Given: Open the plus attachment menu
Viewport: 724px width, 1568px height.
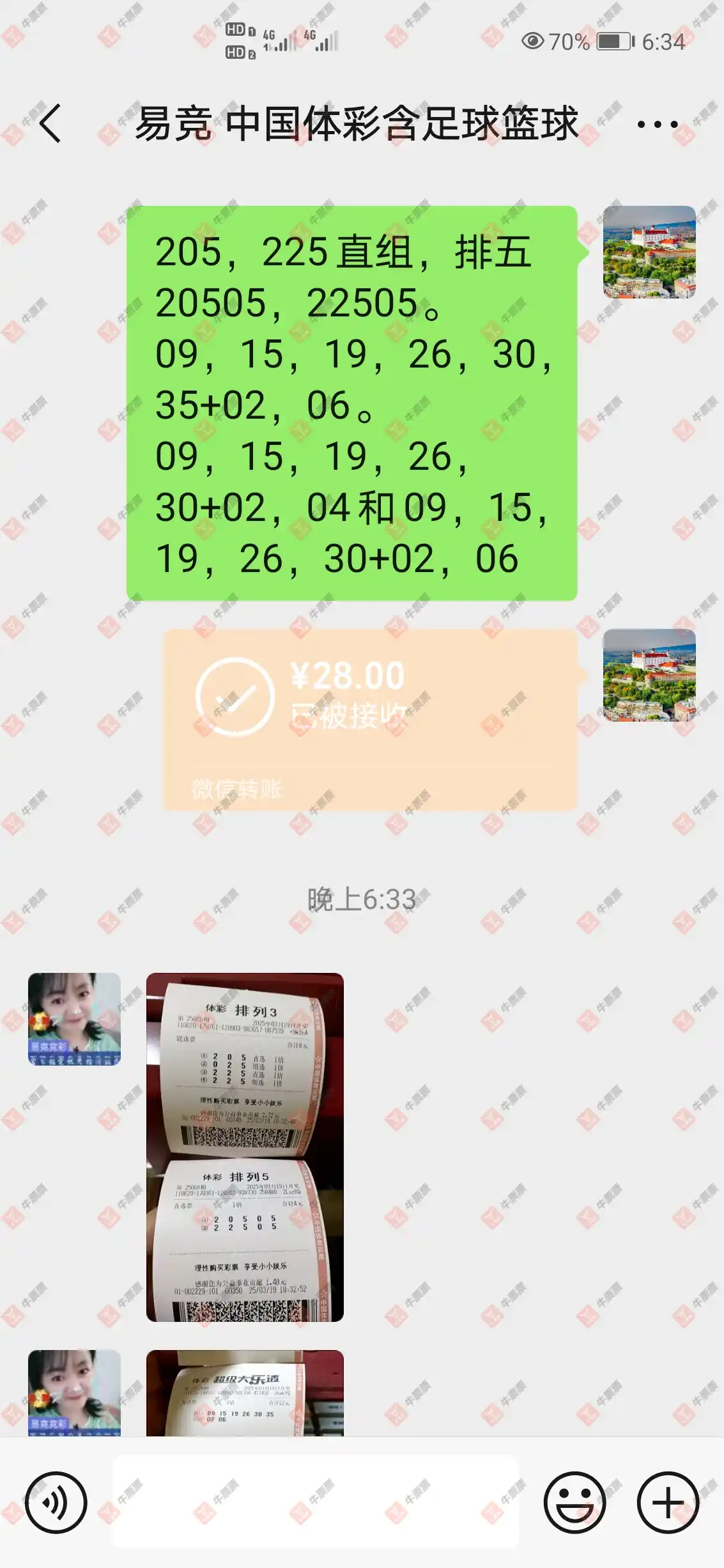Looking at the screenshot, I should coord(668,1503).
